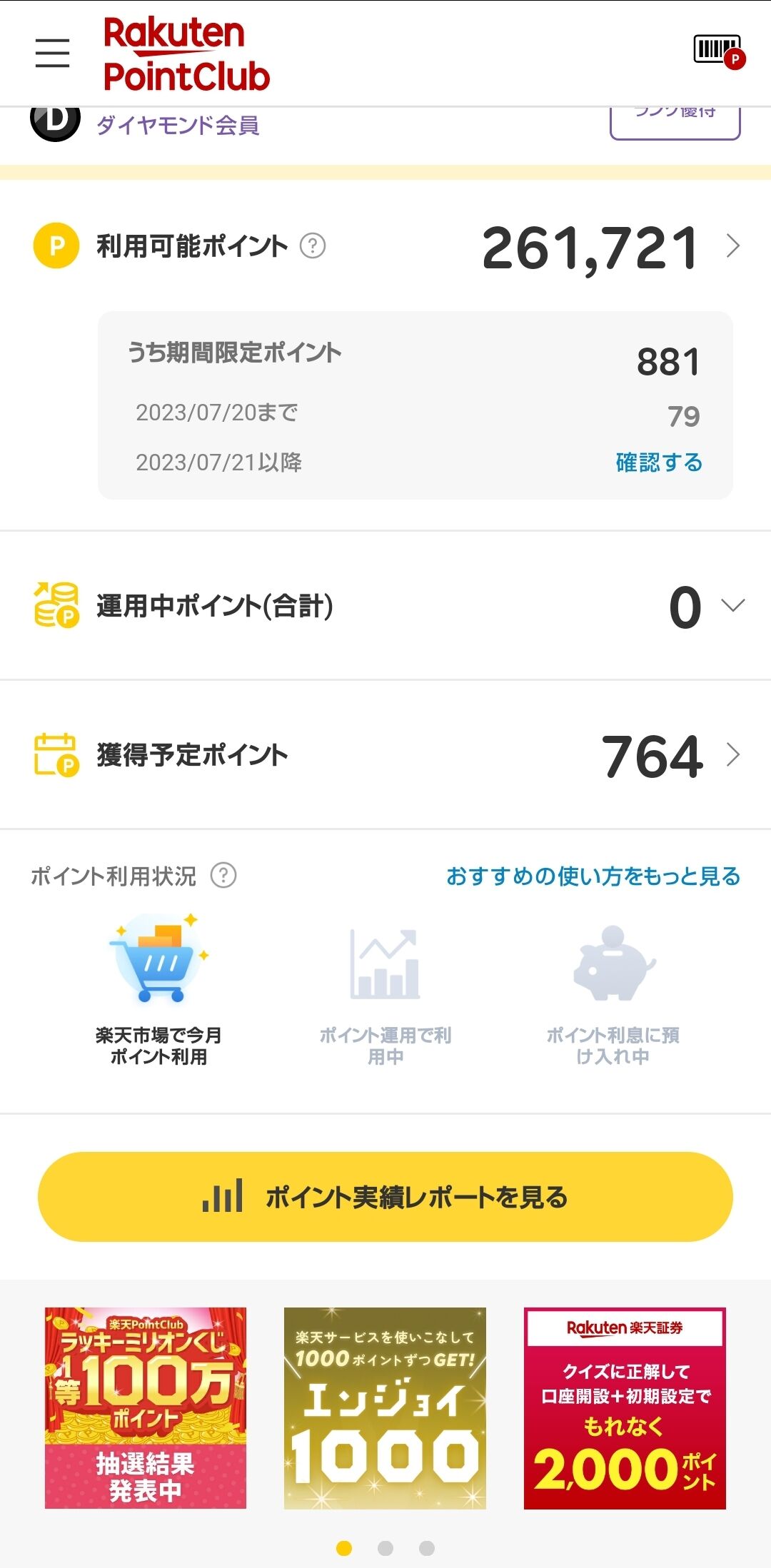
Task: Show help for ポイント利用状況
Action: pyautogui.click(x=223, y=875)
